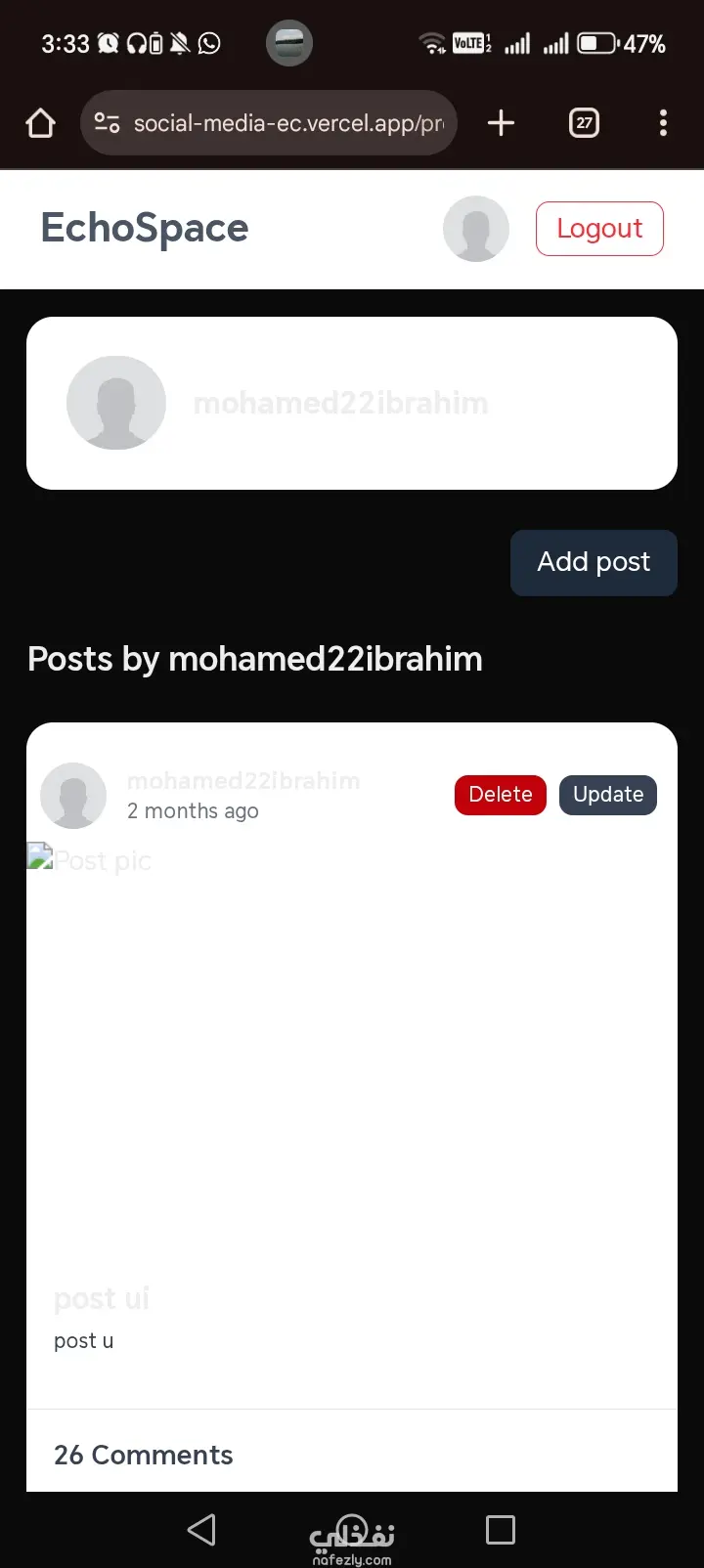Screen dimensions: 704x1568
Task: Open the EchoSpace home link
Action: point(145,228)
